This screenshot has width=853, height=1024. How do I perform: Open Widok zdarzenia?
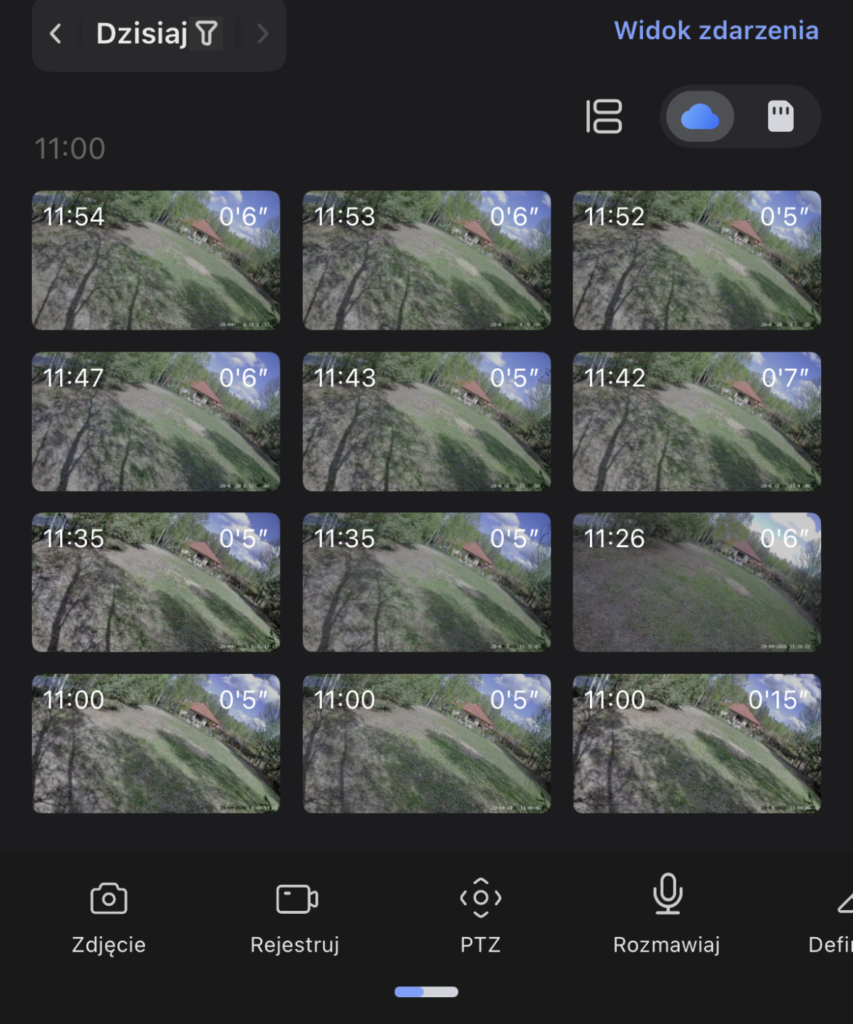click(716, 31)
